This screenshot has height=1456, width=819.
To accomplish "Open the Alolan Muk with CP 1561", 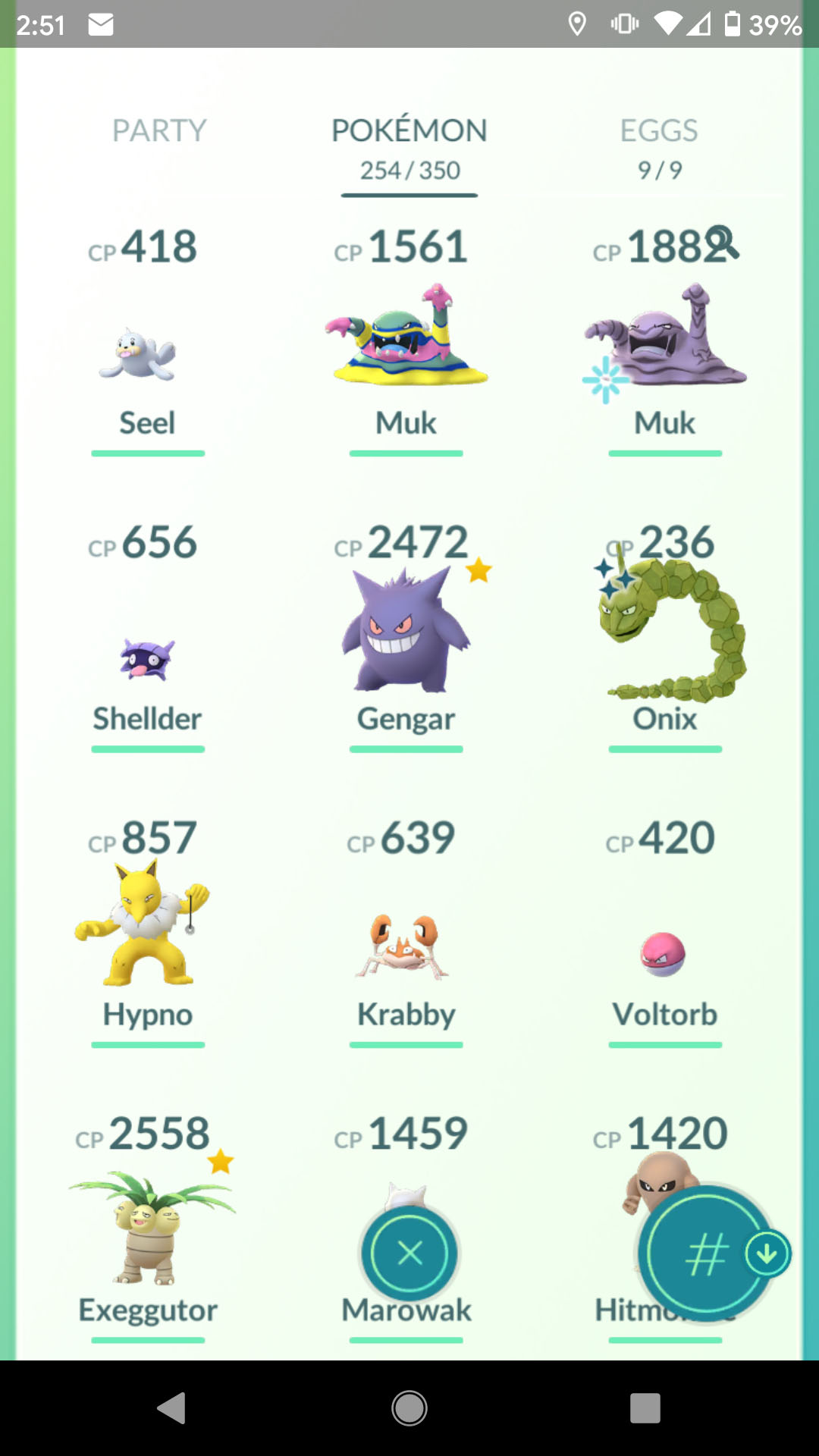I will click(x=406, y=341).
